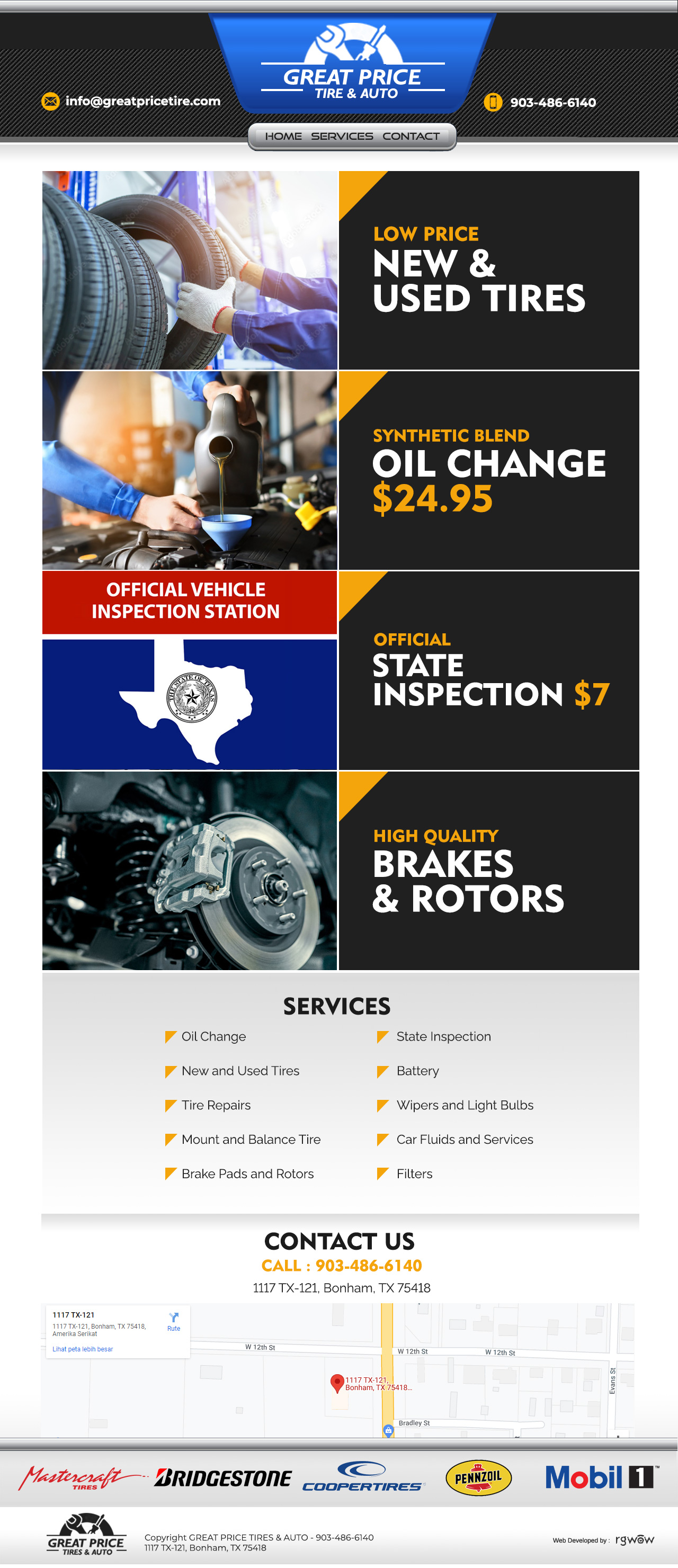Go to the SERVICES page
Viewport: 678px width, 1568px height.
coord(342,136)
